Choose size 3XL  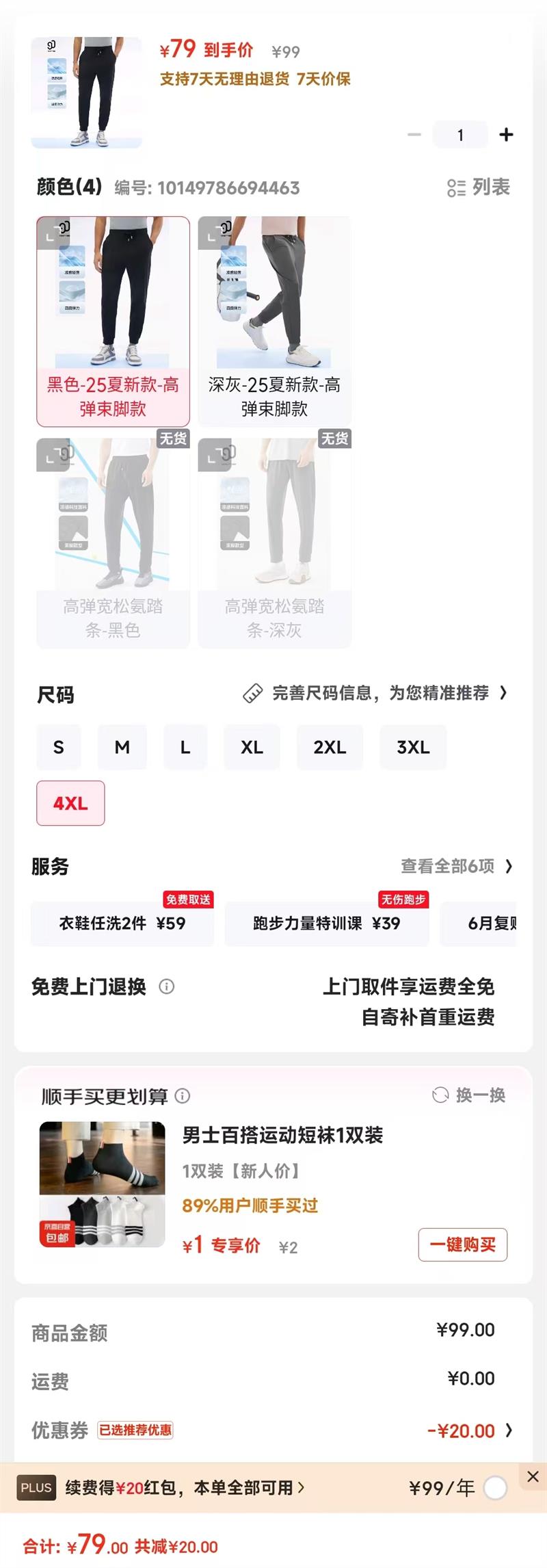[413, 747]
